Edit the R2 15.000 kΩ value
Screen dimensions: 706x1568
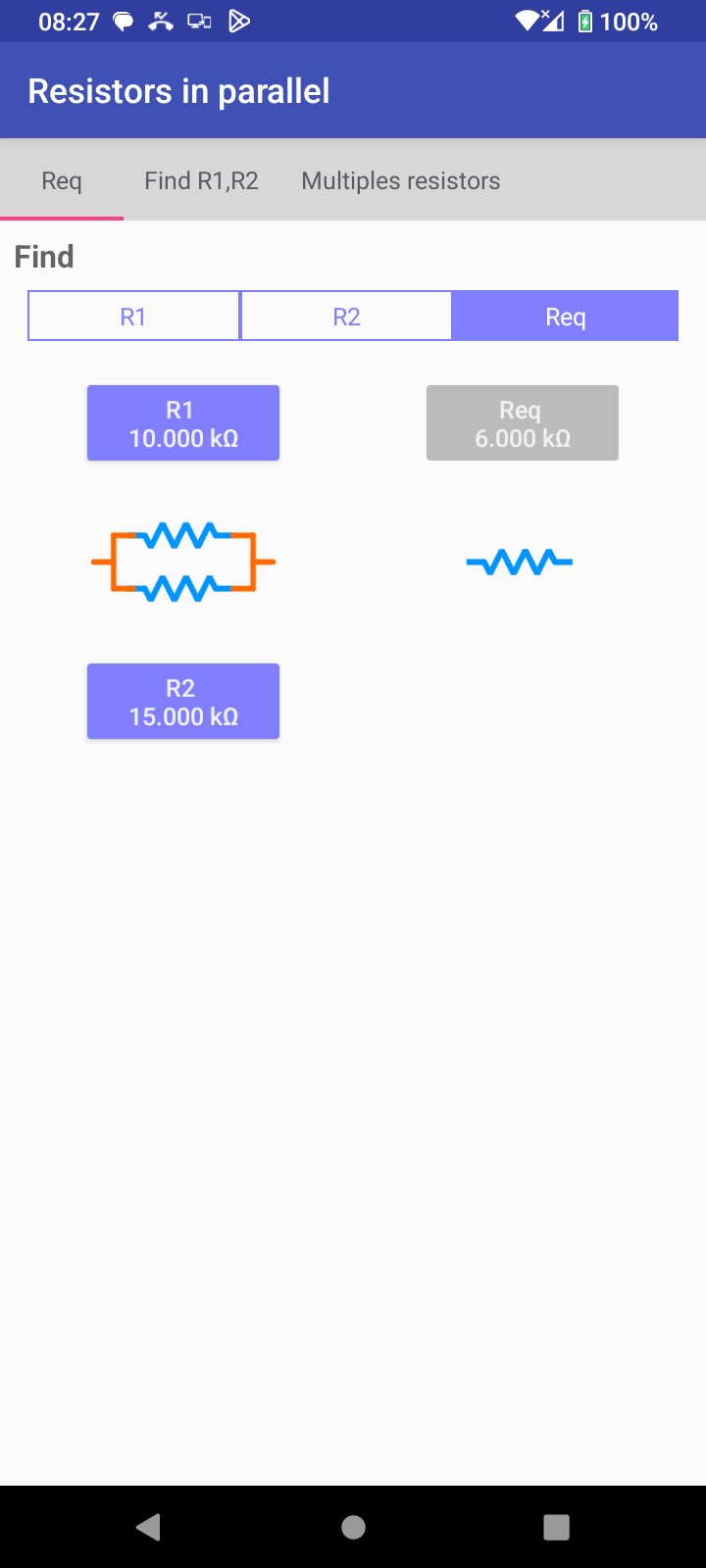(183, 702)
